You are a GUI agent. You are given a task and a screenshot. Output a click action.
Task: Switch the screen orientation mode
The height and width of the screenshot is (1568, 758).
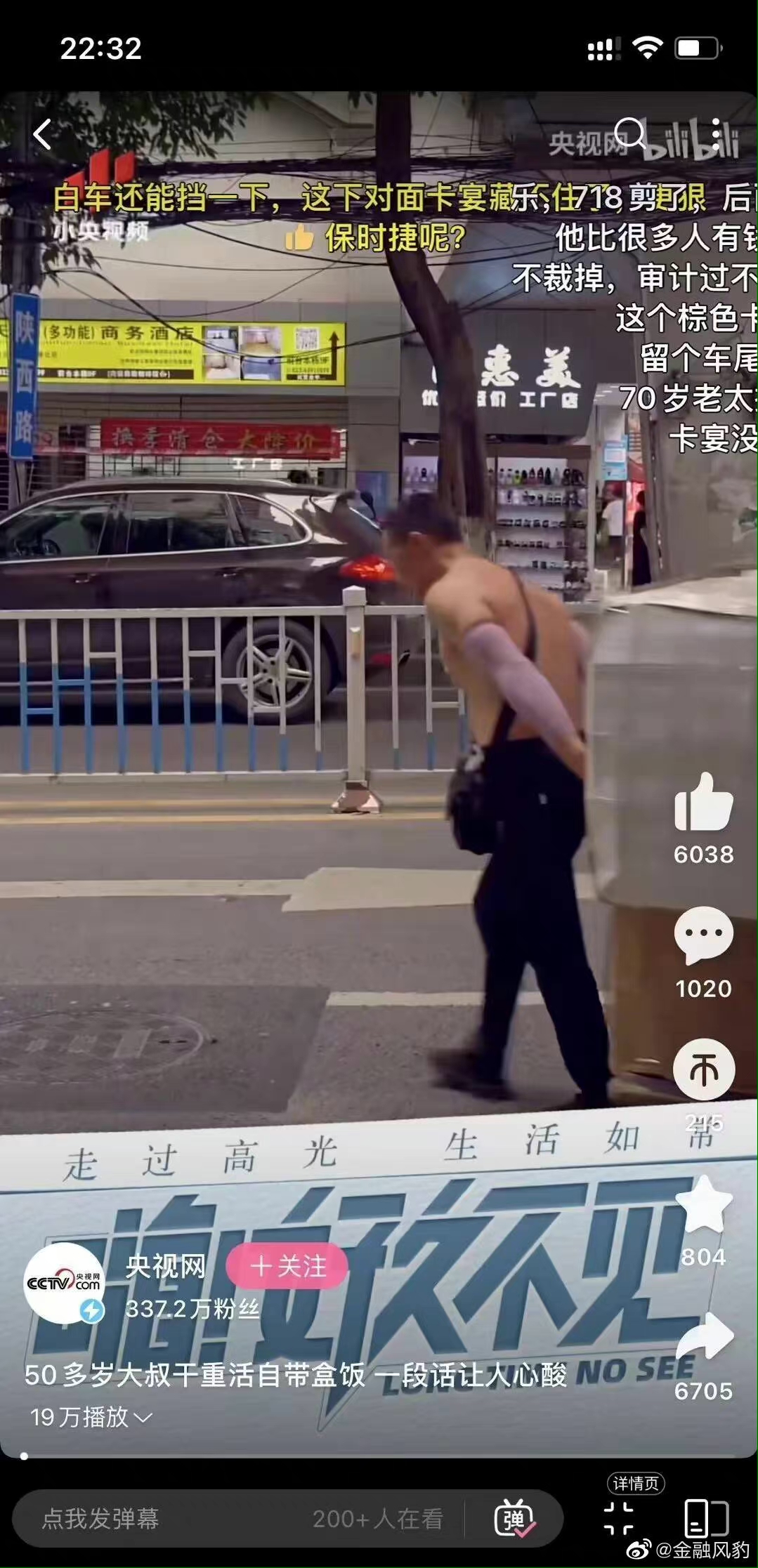click(x=706, y=1518)
